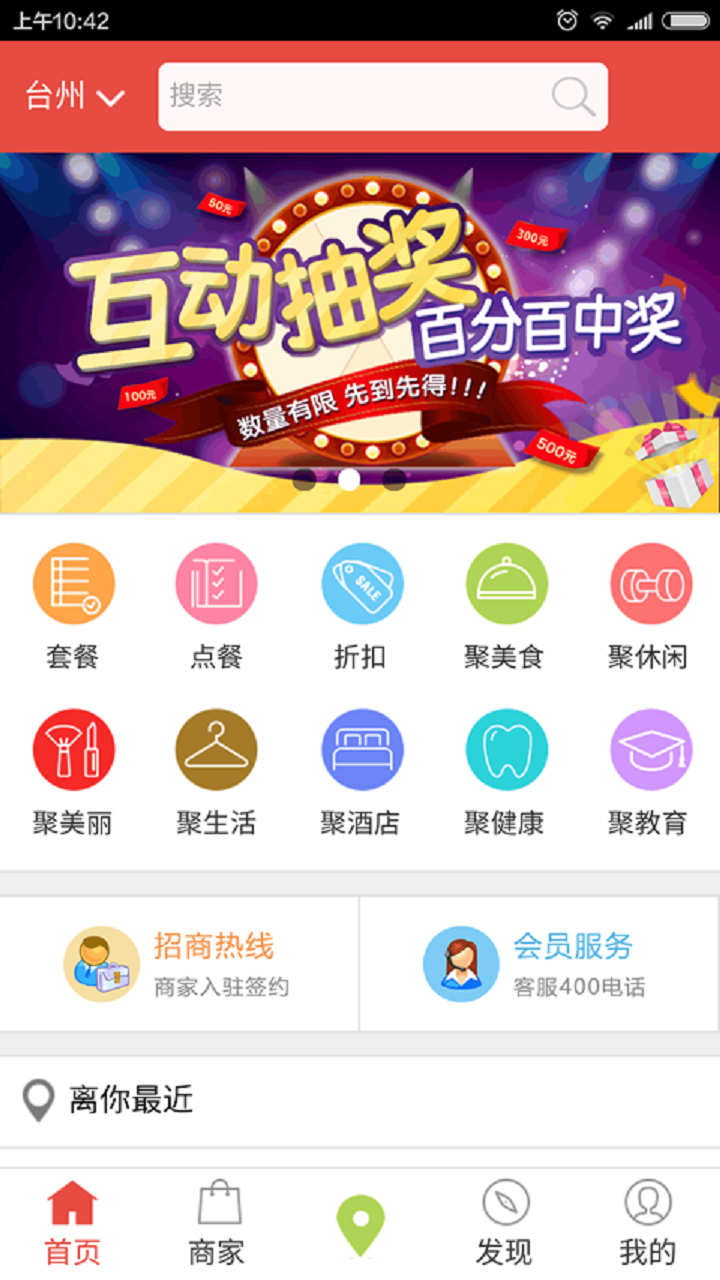Image resolution: width=720 pixels, height=1280 pixels.
Task: Open the 台州 city dropdown
Action: pyautogui.click(x=75, y=97)
